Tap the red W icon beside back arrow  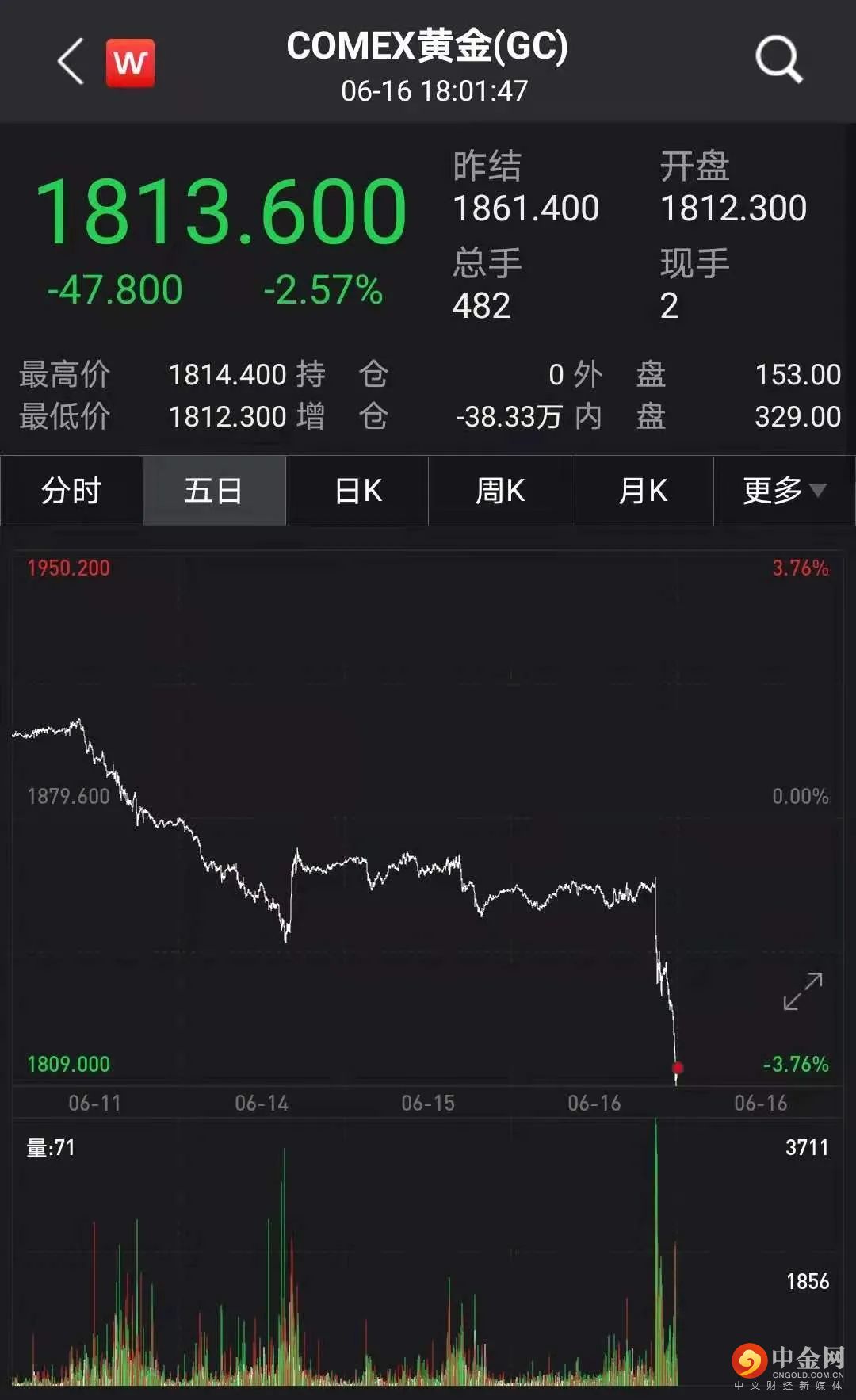click(x=131, y=62)
